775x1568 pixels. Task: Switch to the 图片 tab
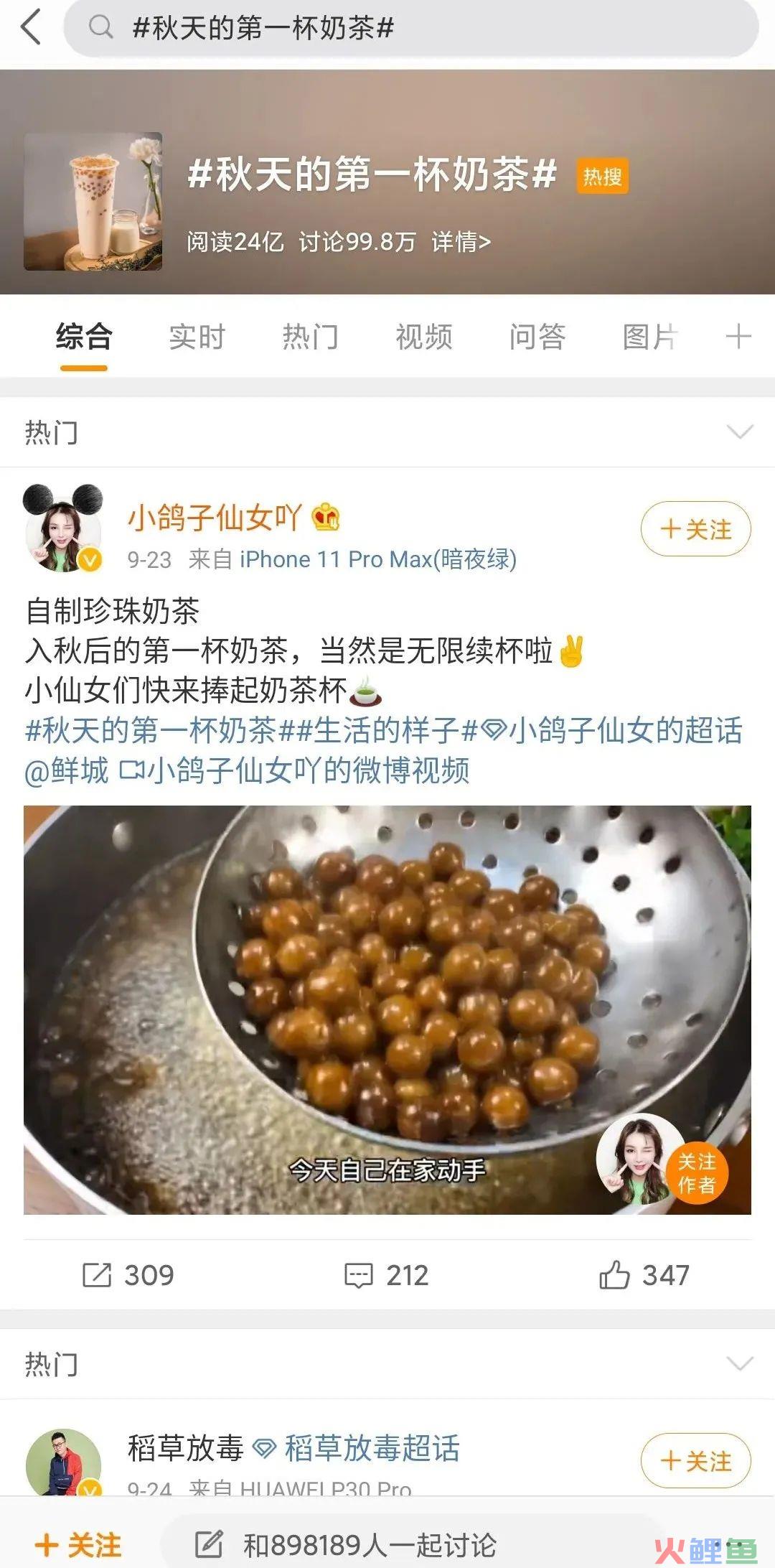[650, 337]
